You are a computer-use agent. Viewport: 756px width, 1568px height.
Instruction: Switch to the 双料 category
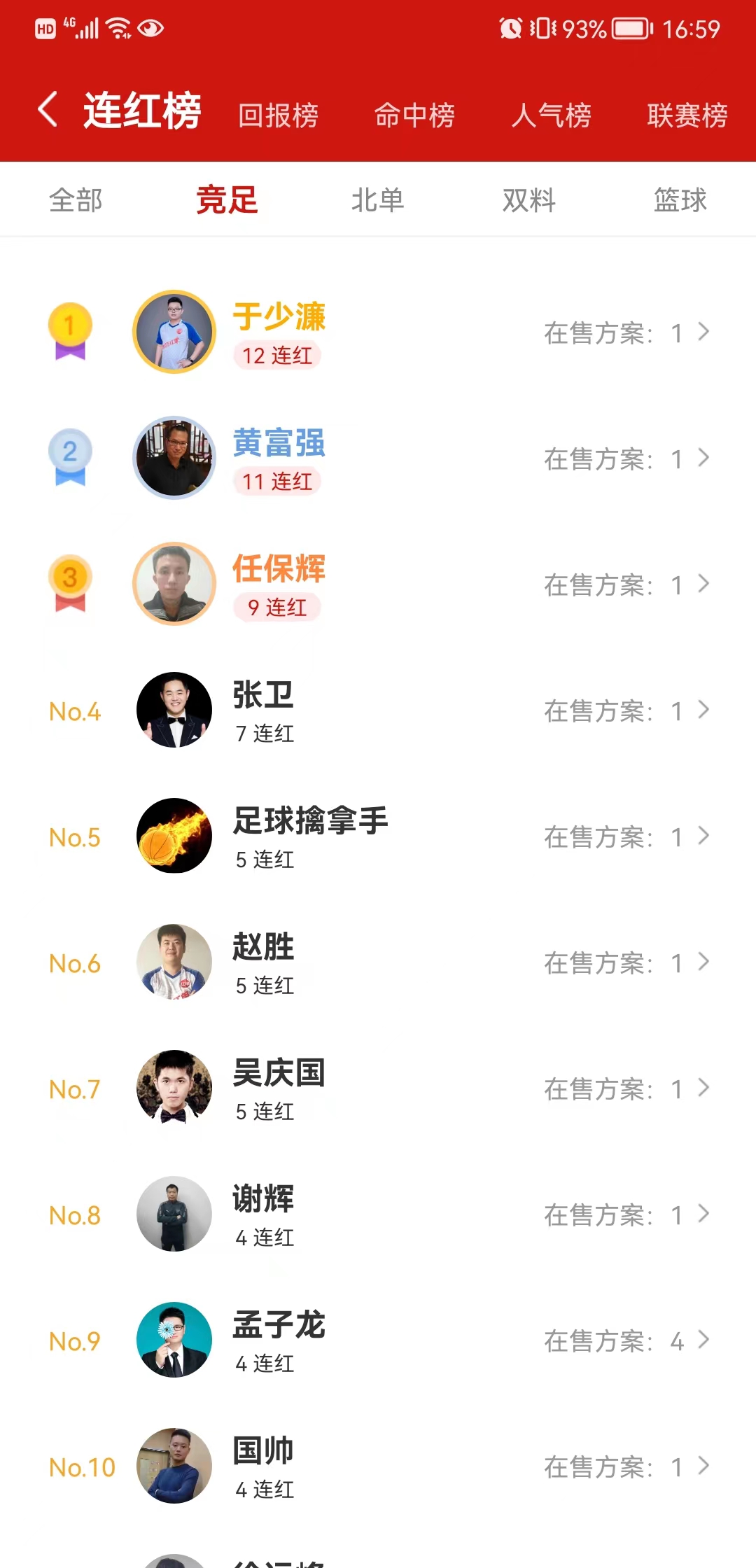coord(528,200)
